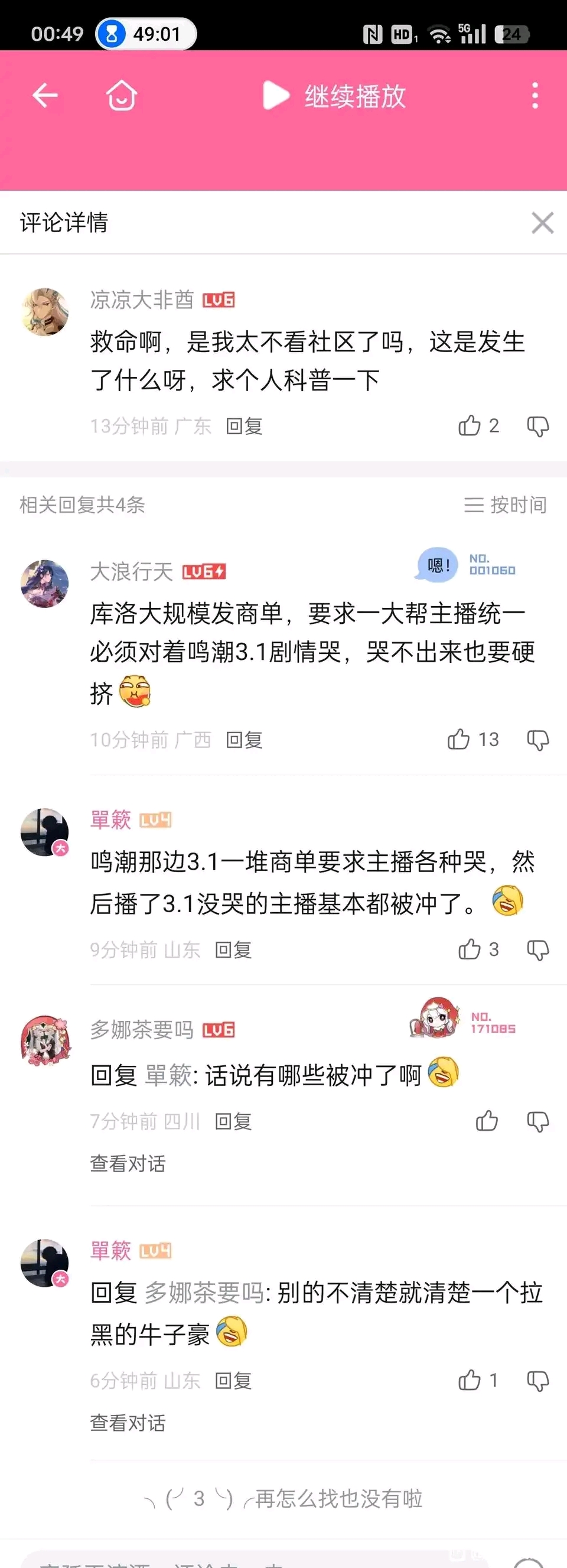Open the three-dot overflow menu

click(535, 96)
